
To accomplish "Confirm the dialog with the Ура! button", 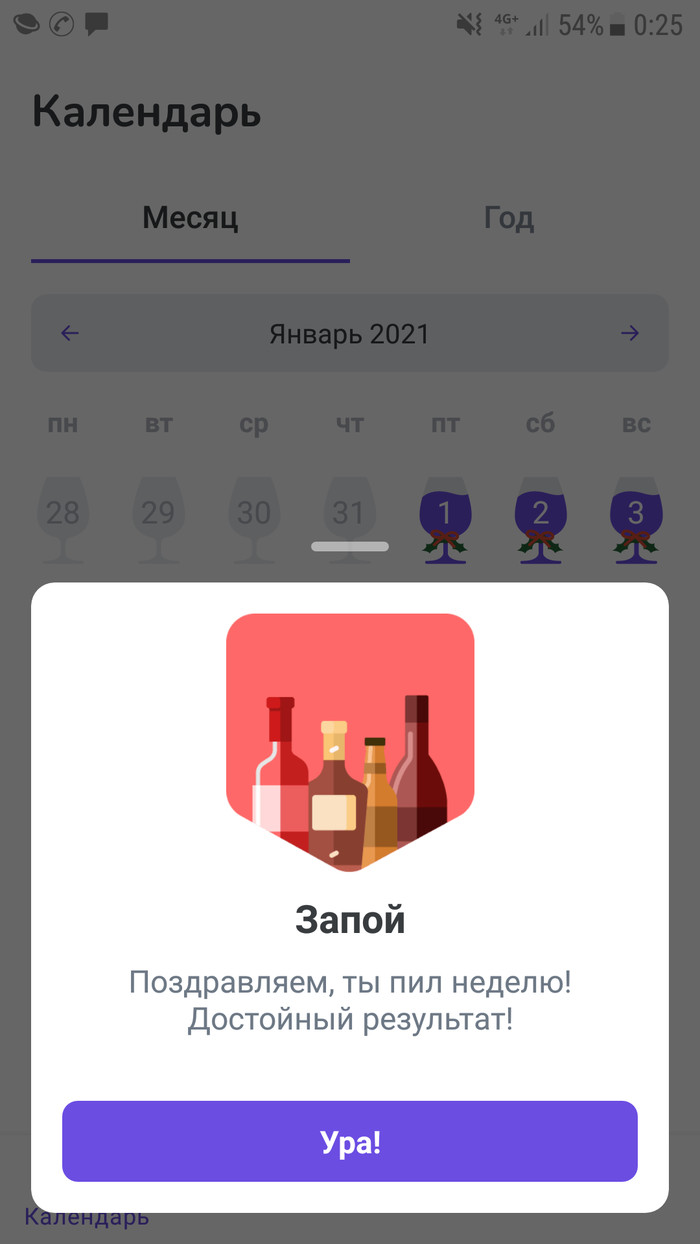I will [x=350, y=1142].
